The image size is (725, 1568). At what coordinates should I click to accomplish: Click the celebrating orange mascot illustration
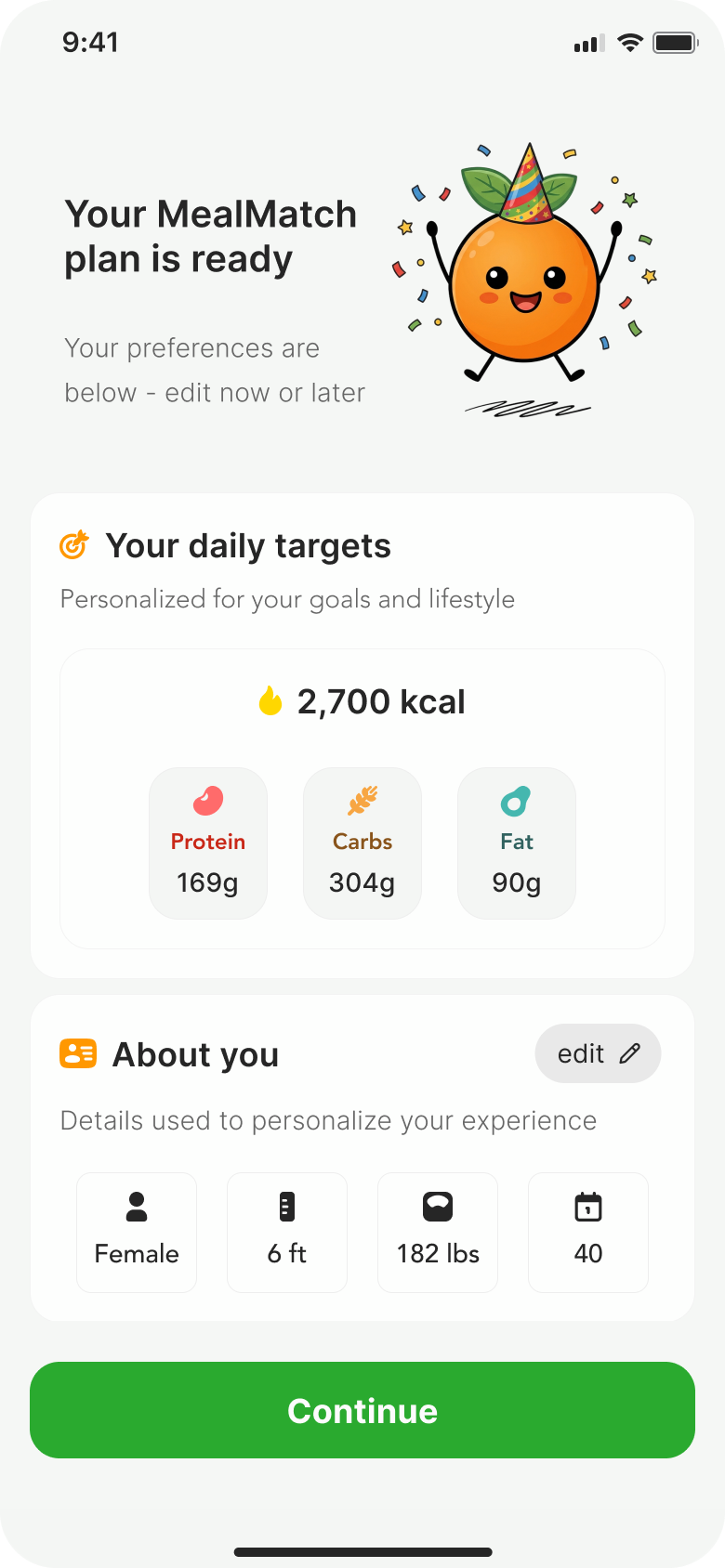click(525, 279)
